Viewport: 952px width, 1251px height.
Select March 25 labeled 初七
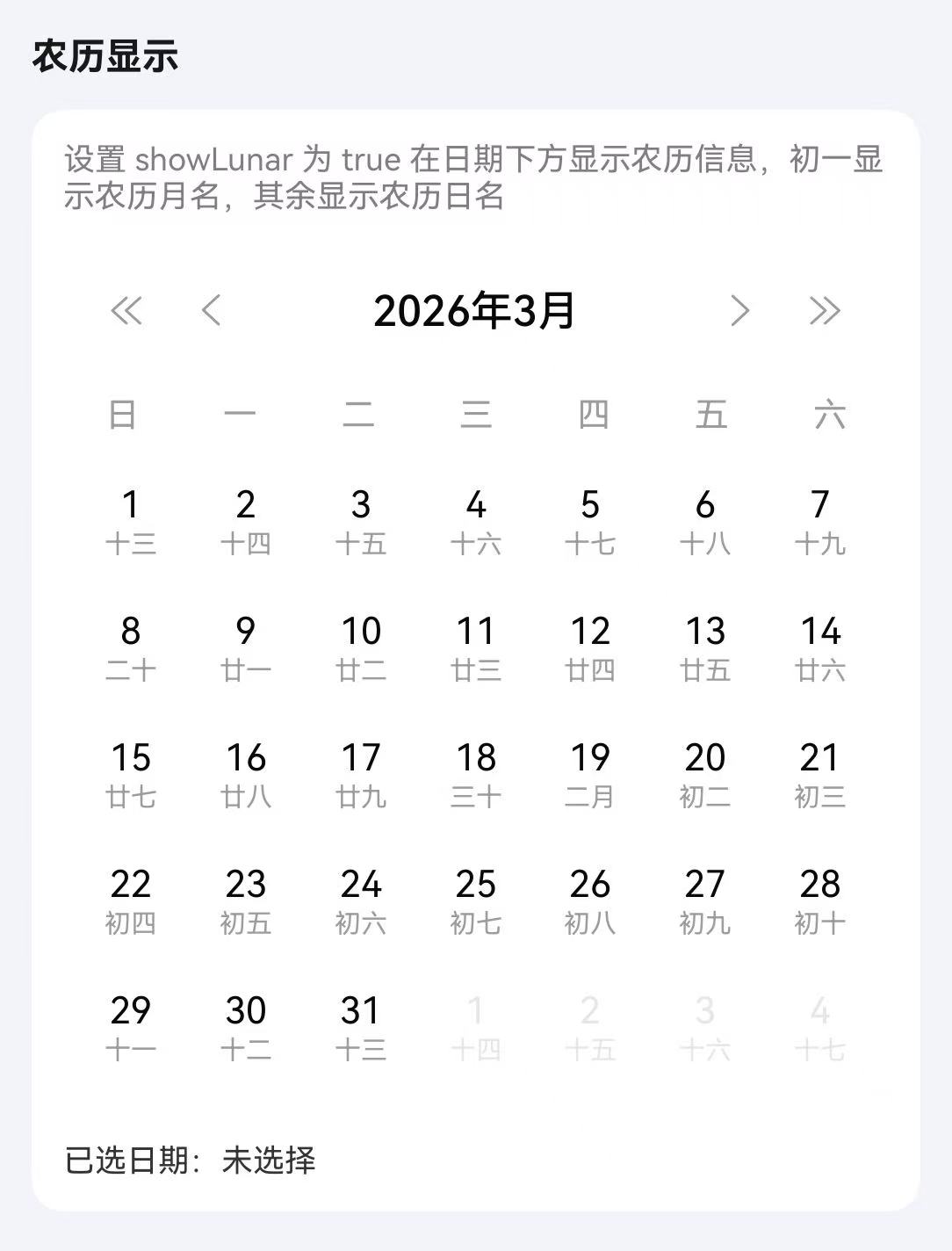(476, 902)
